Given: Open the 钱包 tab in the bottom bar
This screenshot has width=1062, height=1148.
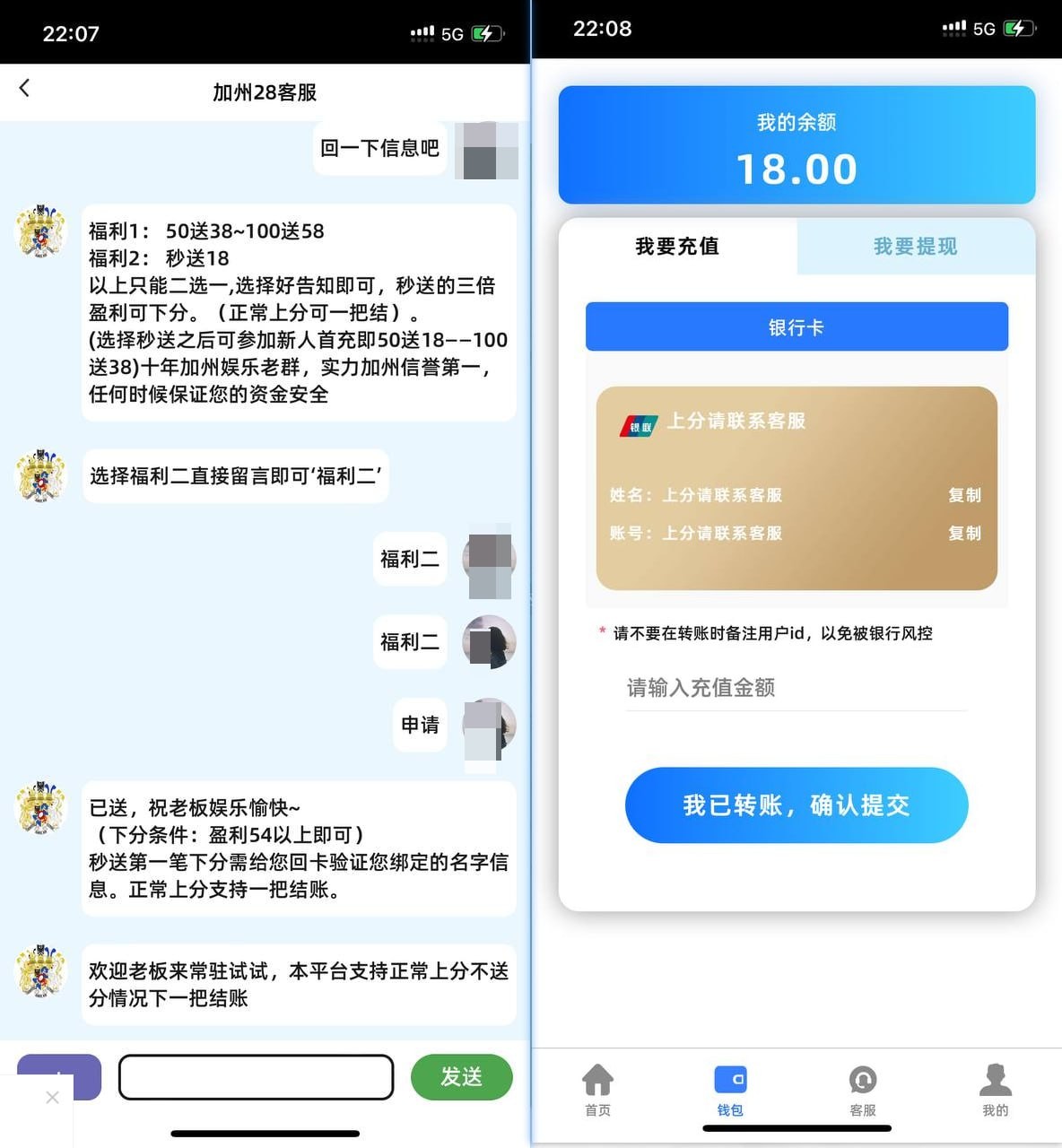Looking at the screenshot, I should click(730, 1089).
